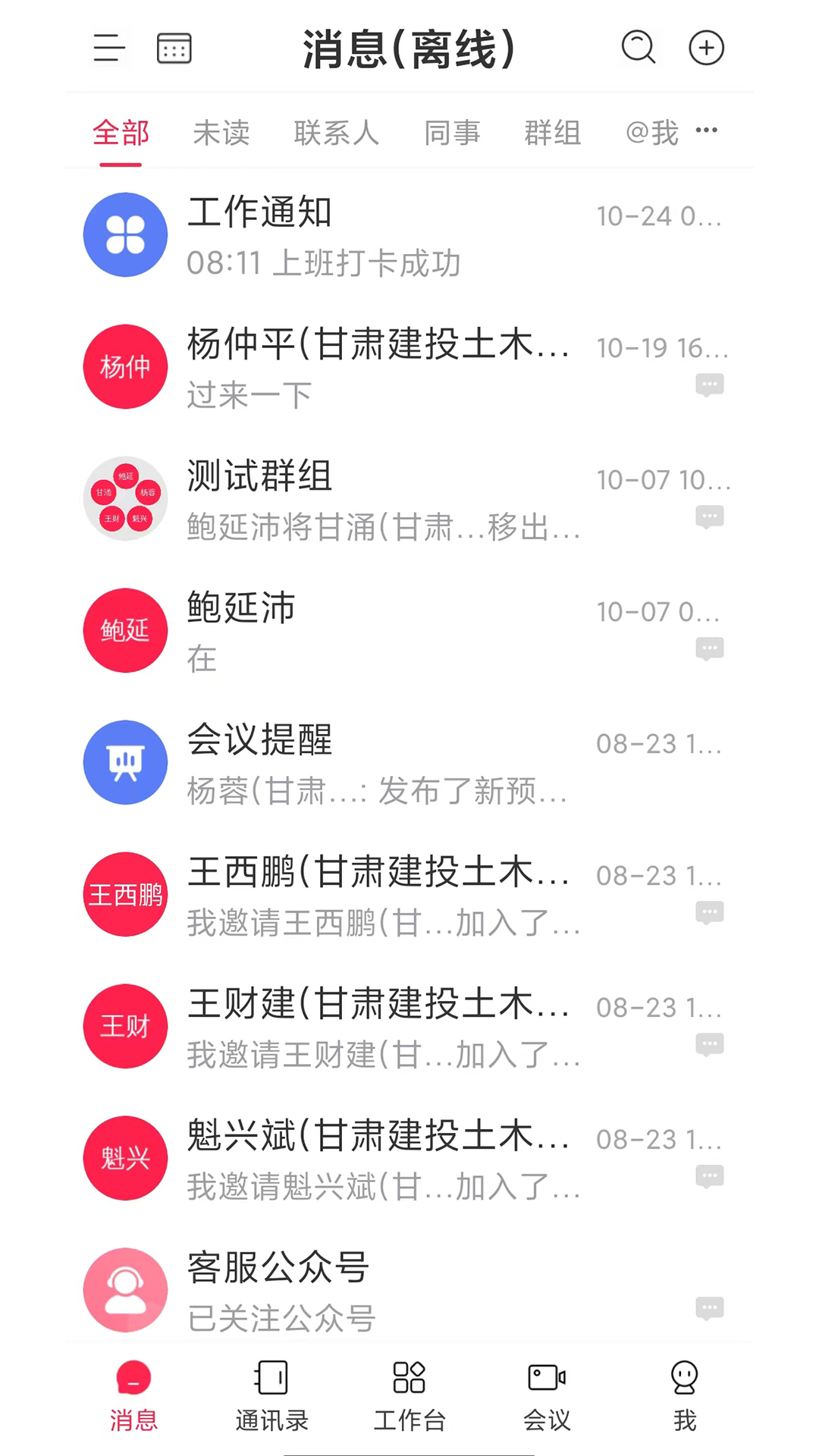
Task: Expand the more tabs ellipsis
Action: tap(705, 130)
